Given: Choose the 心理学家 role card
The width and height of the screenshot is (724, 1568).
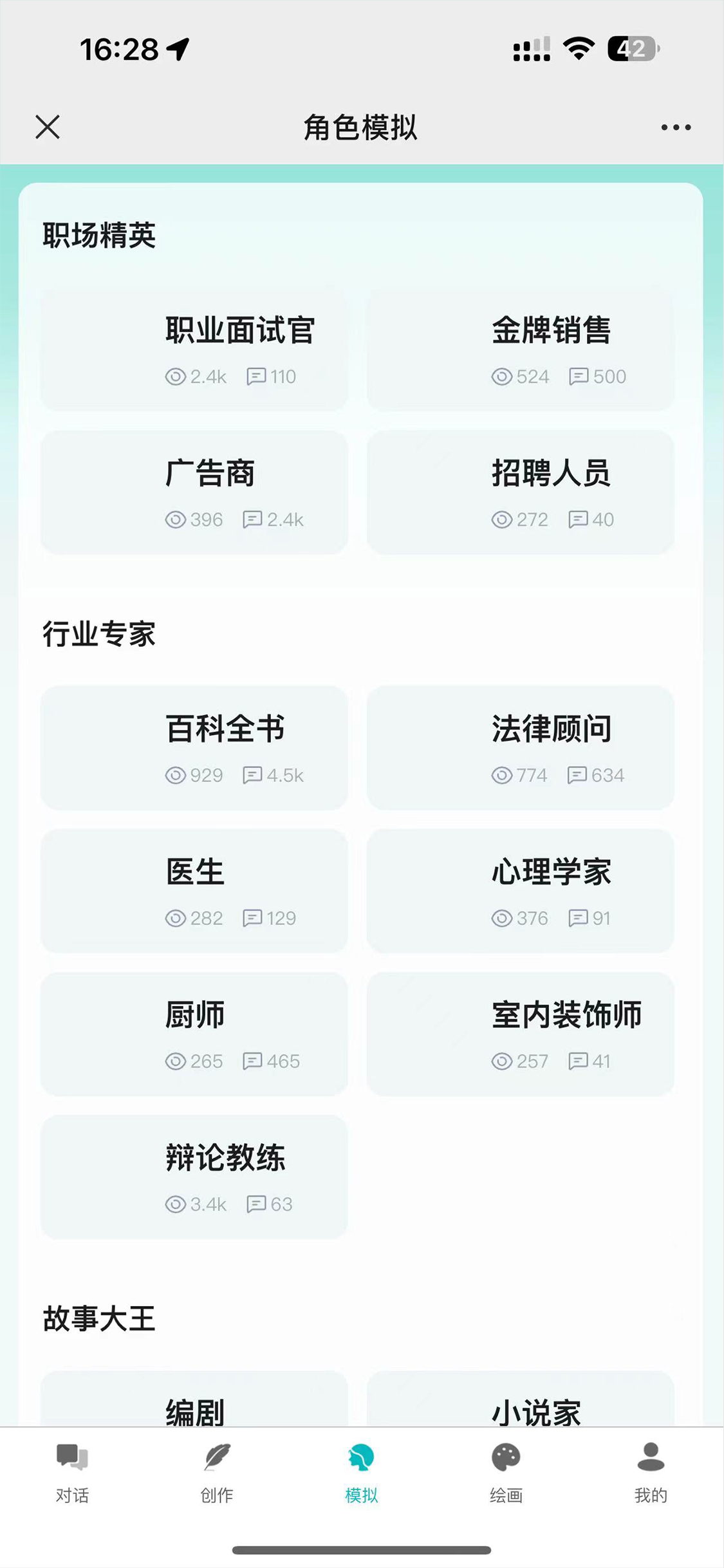Looking at the screenshot, I should coord(520,891).
